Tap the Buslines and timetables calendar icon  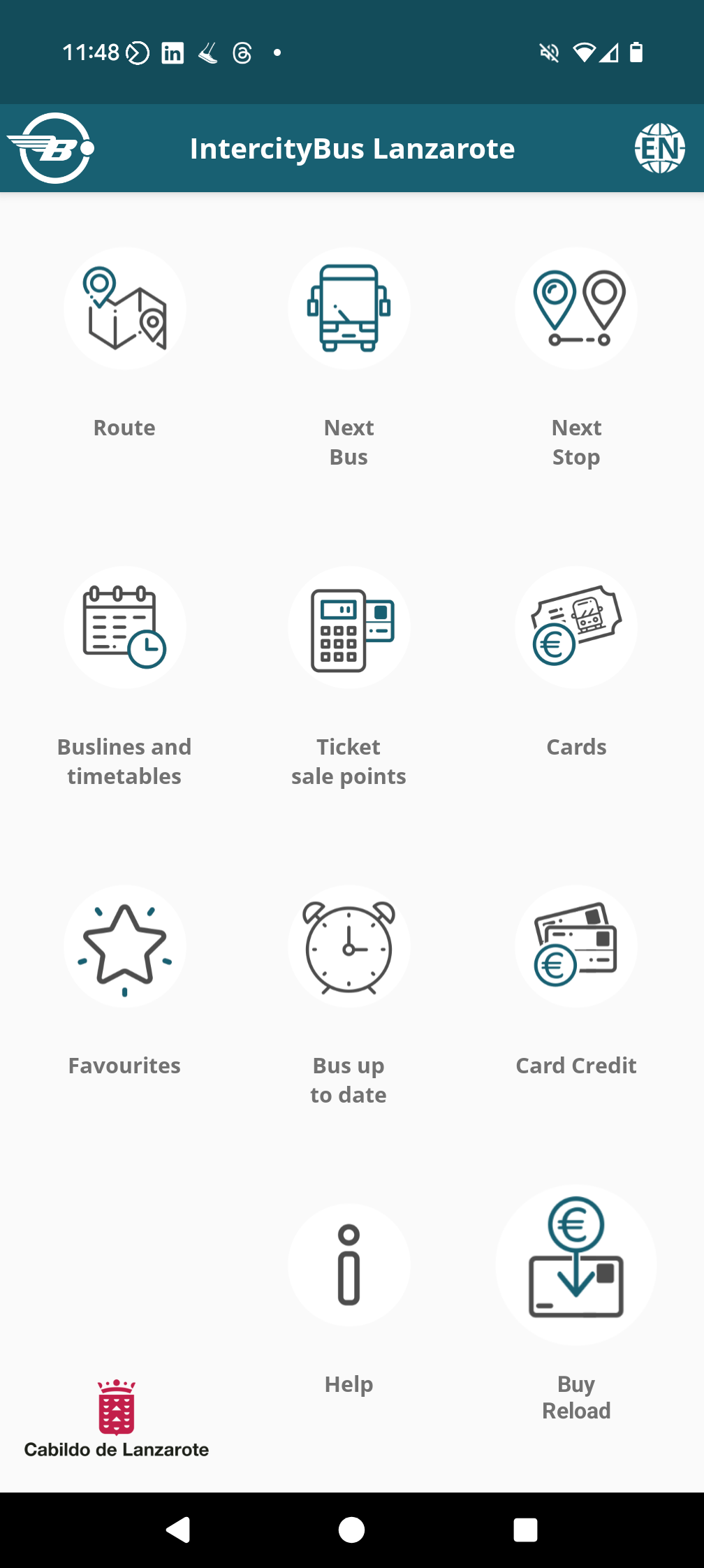click(x=124, y=627)
